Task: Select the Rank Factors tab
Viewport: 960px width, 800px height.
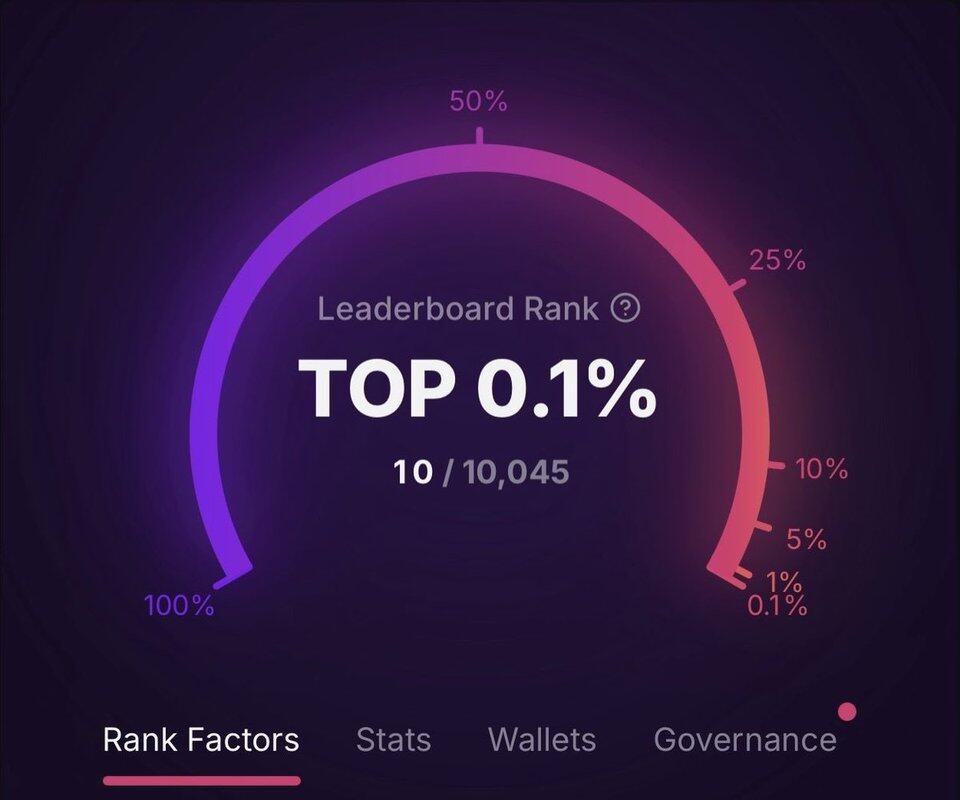Action: pyautogui.click(x=201, y=740)
